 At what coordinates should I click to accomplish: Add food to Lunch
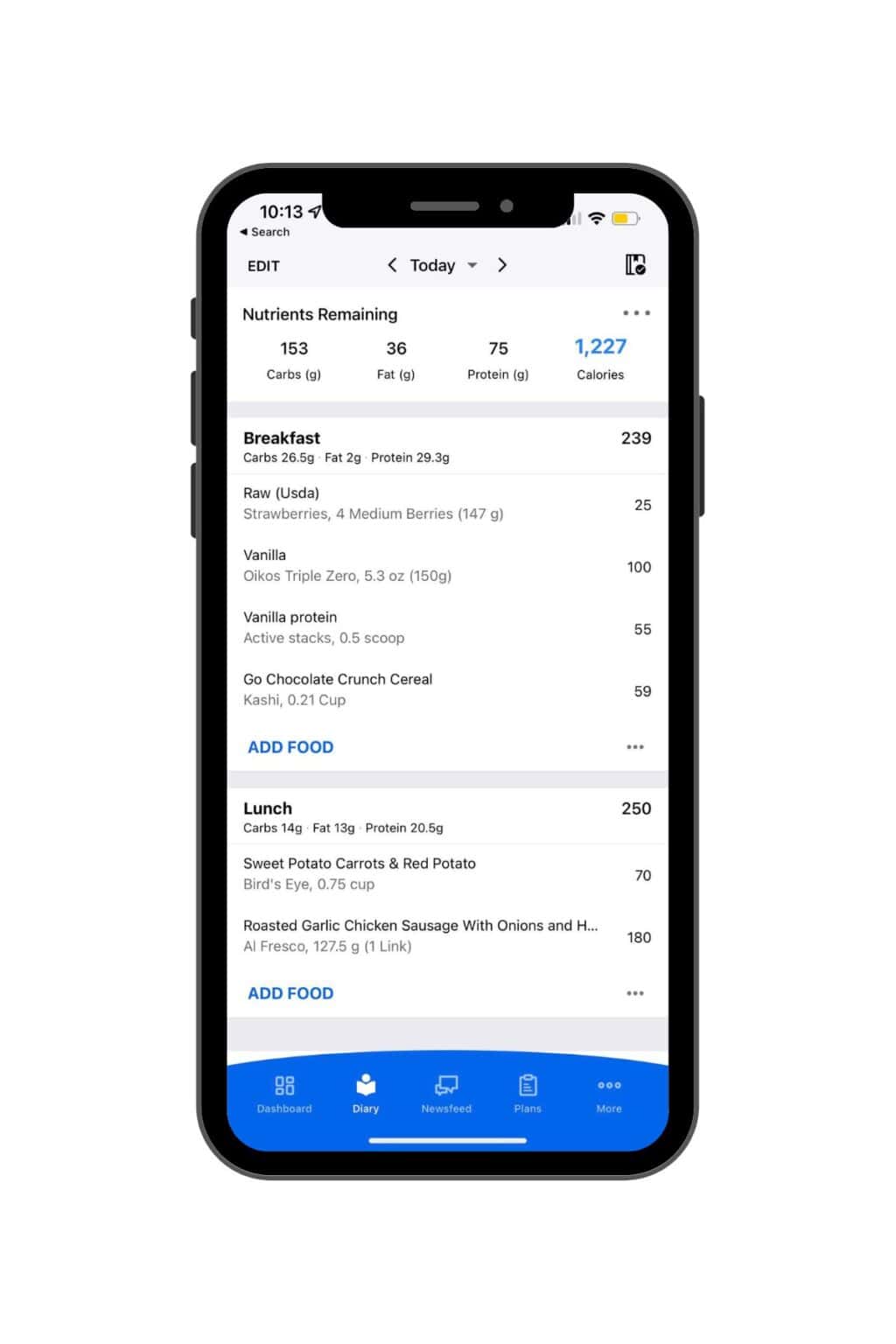coord(290,993)
